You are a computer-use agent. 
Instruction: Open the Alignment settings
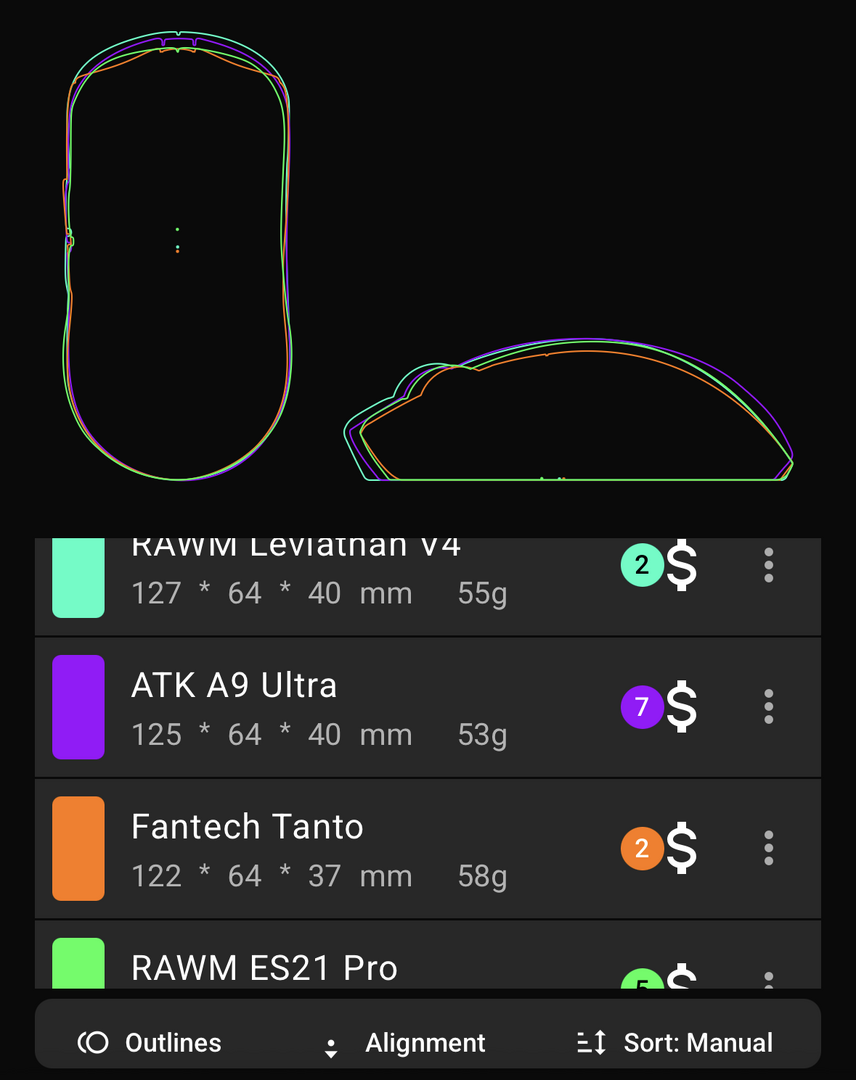click(x=407, y=1043)
